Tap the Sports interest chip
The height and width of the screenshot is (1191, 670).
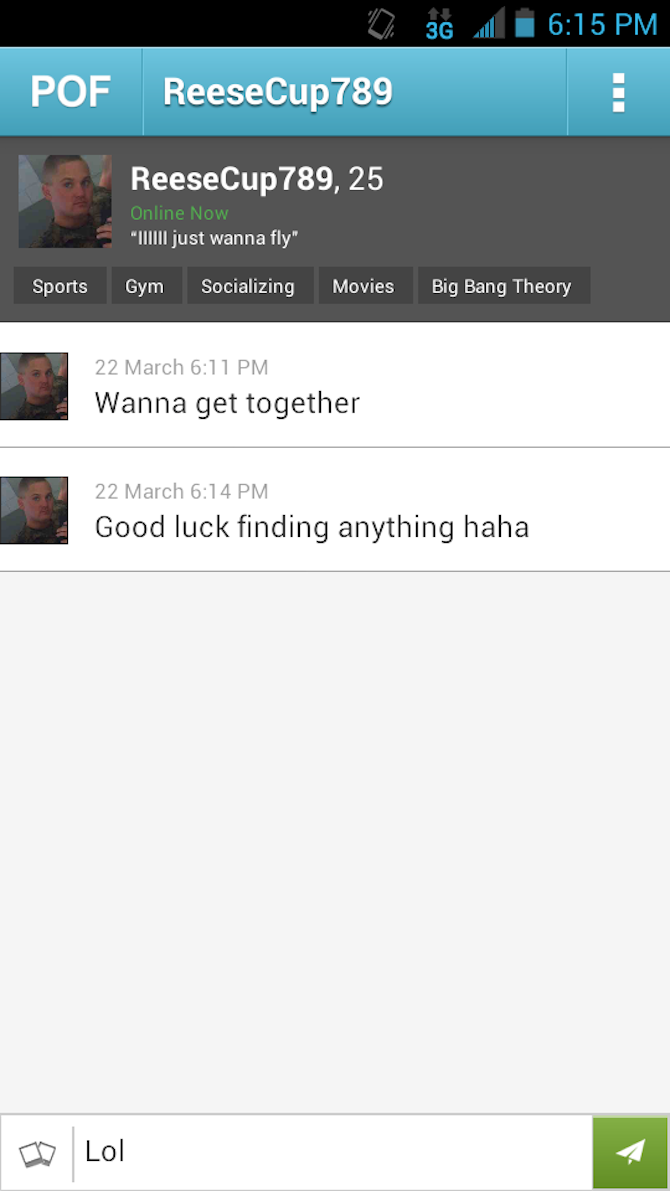click(x=60, y=286)
